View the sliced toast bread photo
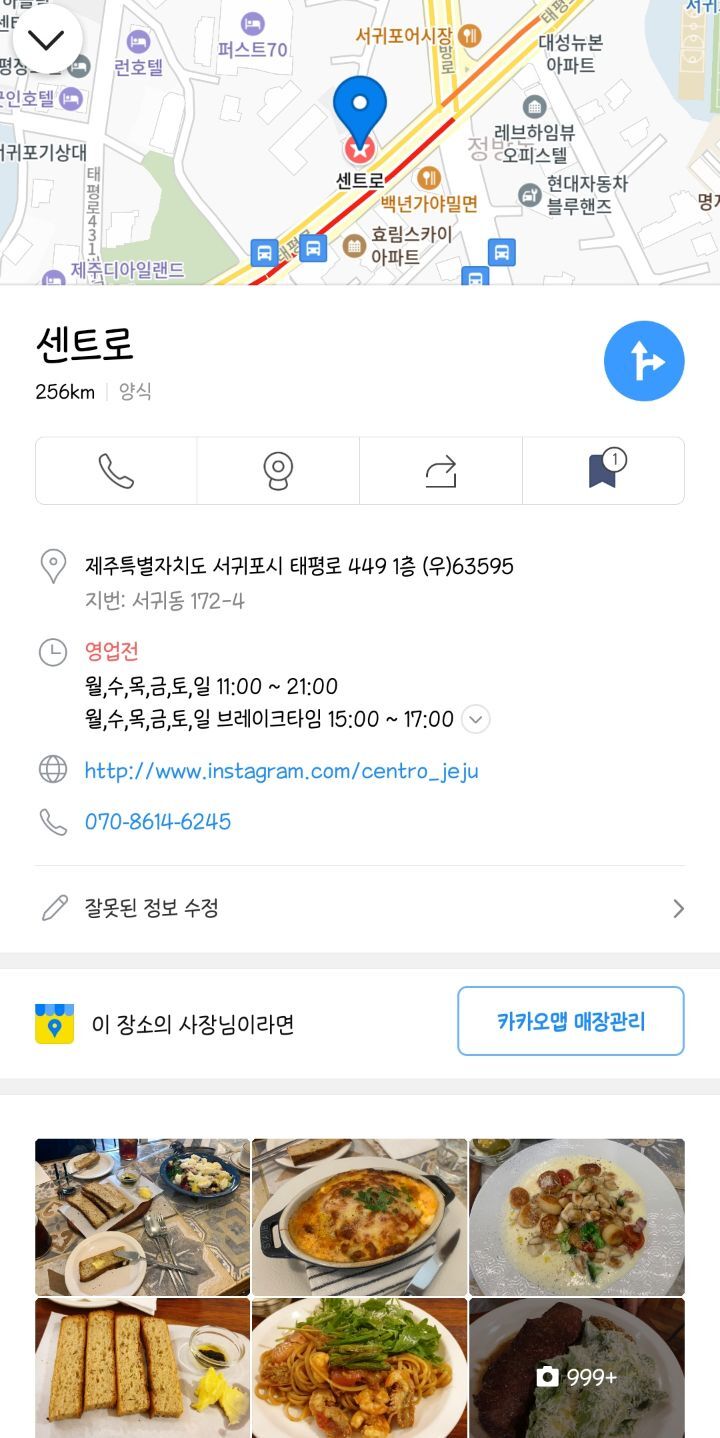The image size is (720, 1438). point(142,1367)
